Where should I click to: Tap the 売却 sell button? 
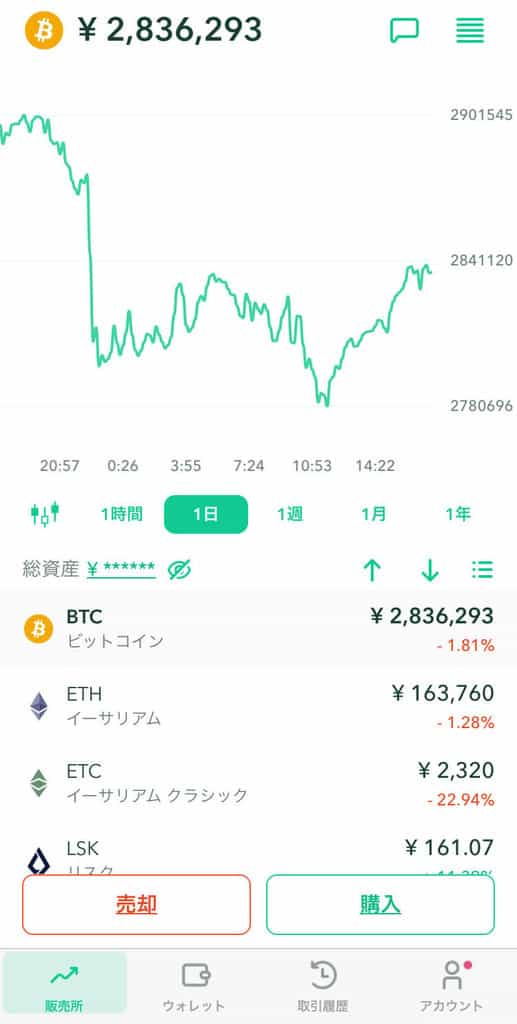[136, 904]
